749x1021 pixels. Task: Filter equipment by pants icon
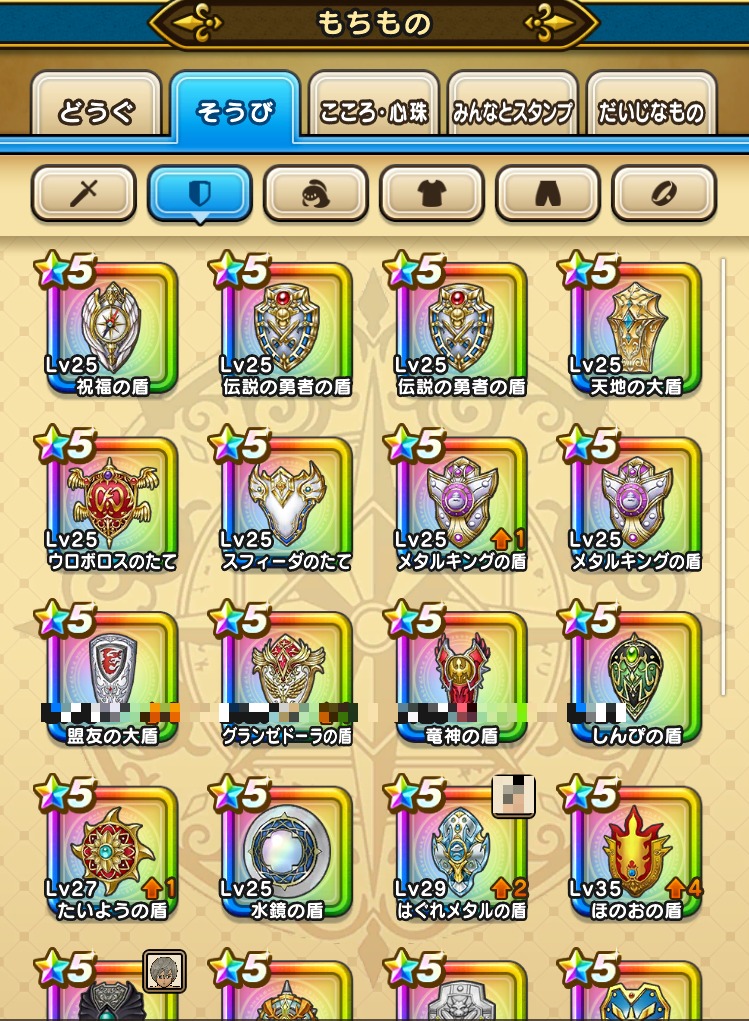click(x=548, y=193)
